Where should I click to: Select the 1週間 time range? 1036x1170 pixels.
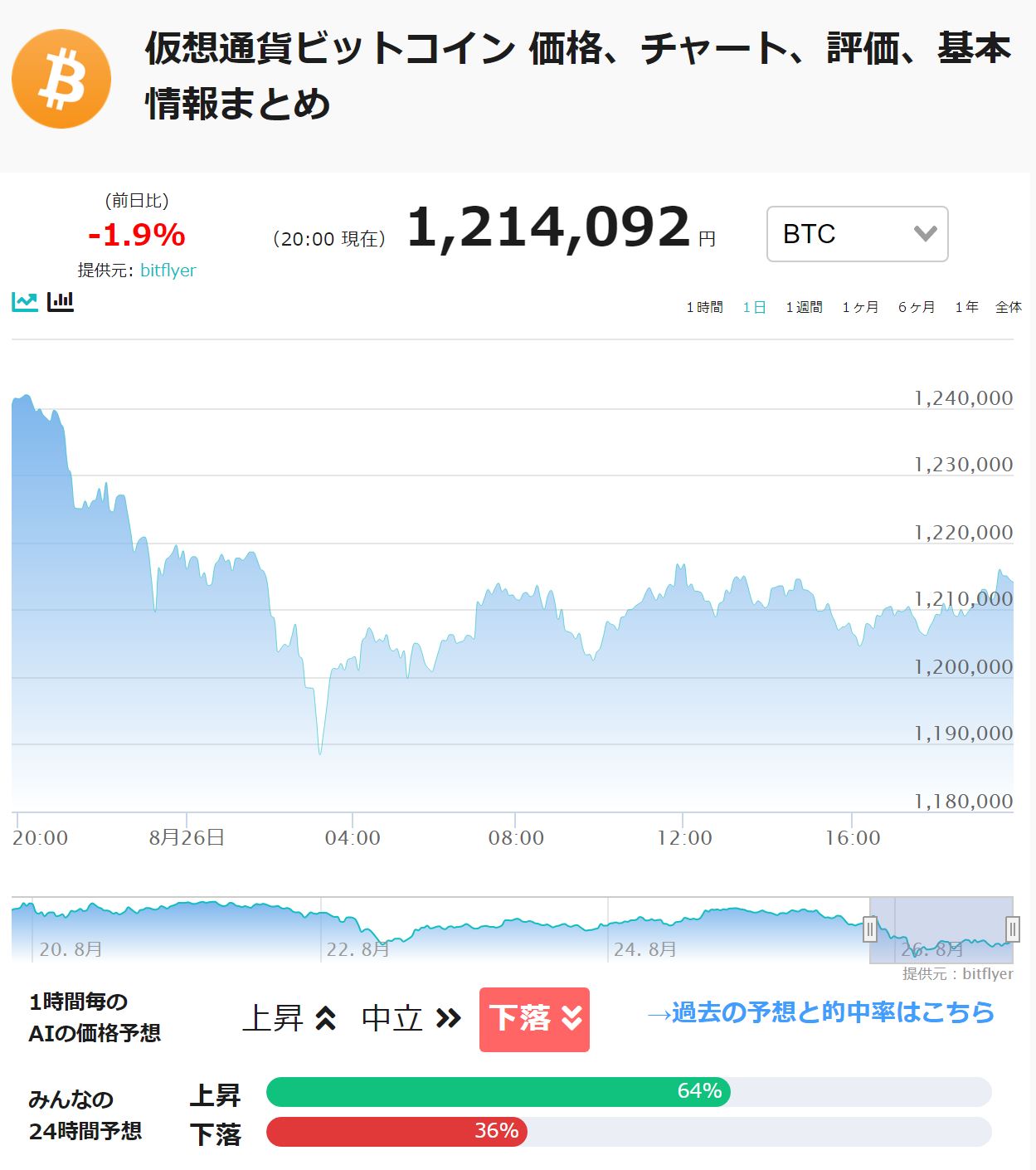click(x=804, y=308)
